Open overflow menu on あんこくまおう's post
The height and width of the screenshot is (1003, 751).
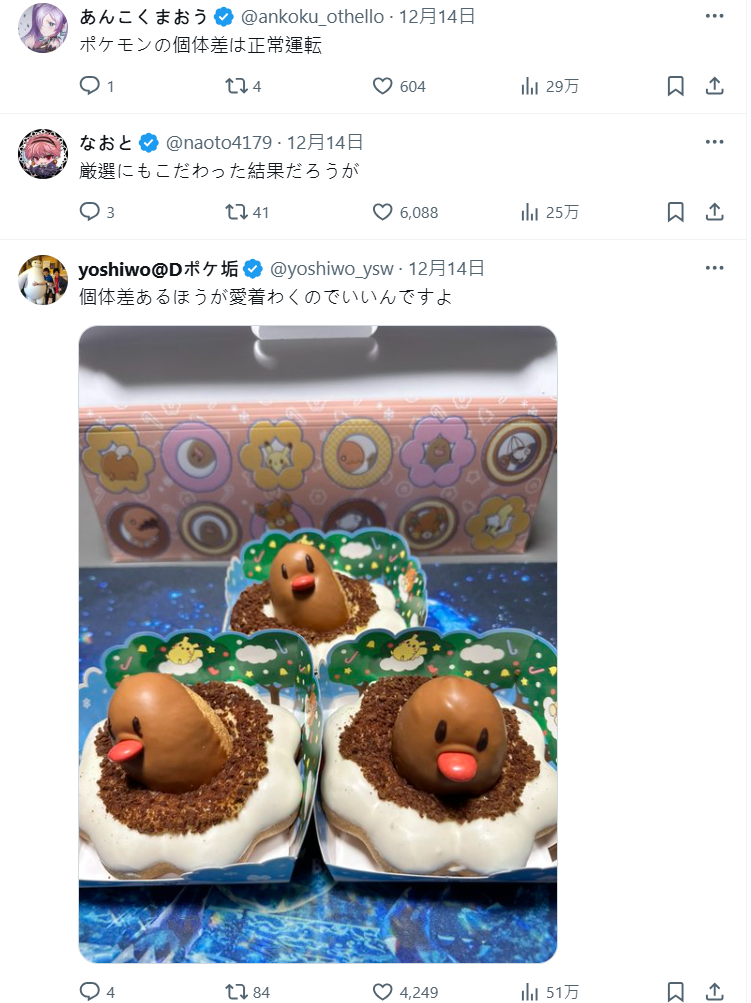coord(714,16)
